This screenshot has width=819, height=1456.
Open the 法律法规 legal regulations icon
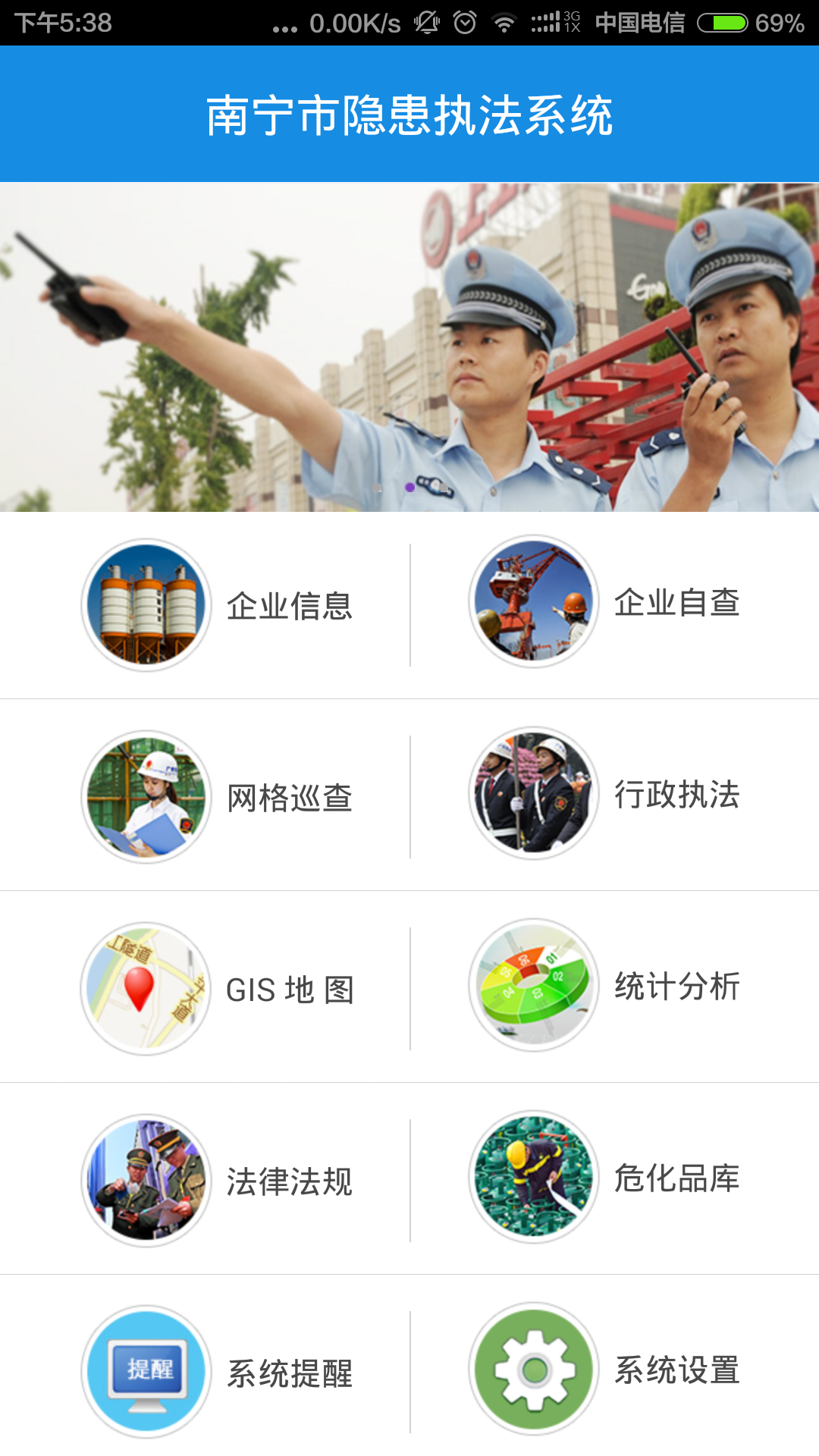146,1179
